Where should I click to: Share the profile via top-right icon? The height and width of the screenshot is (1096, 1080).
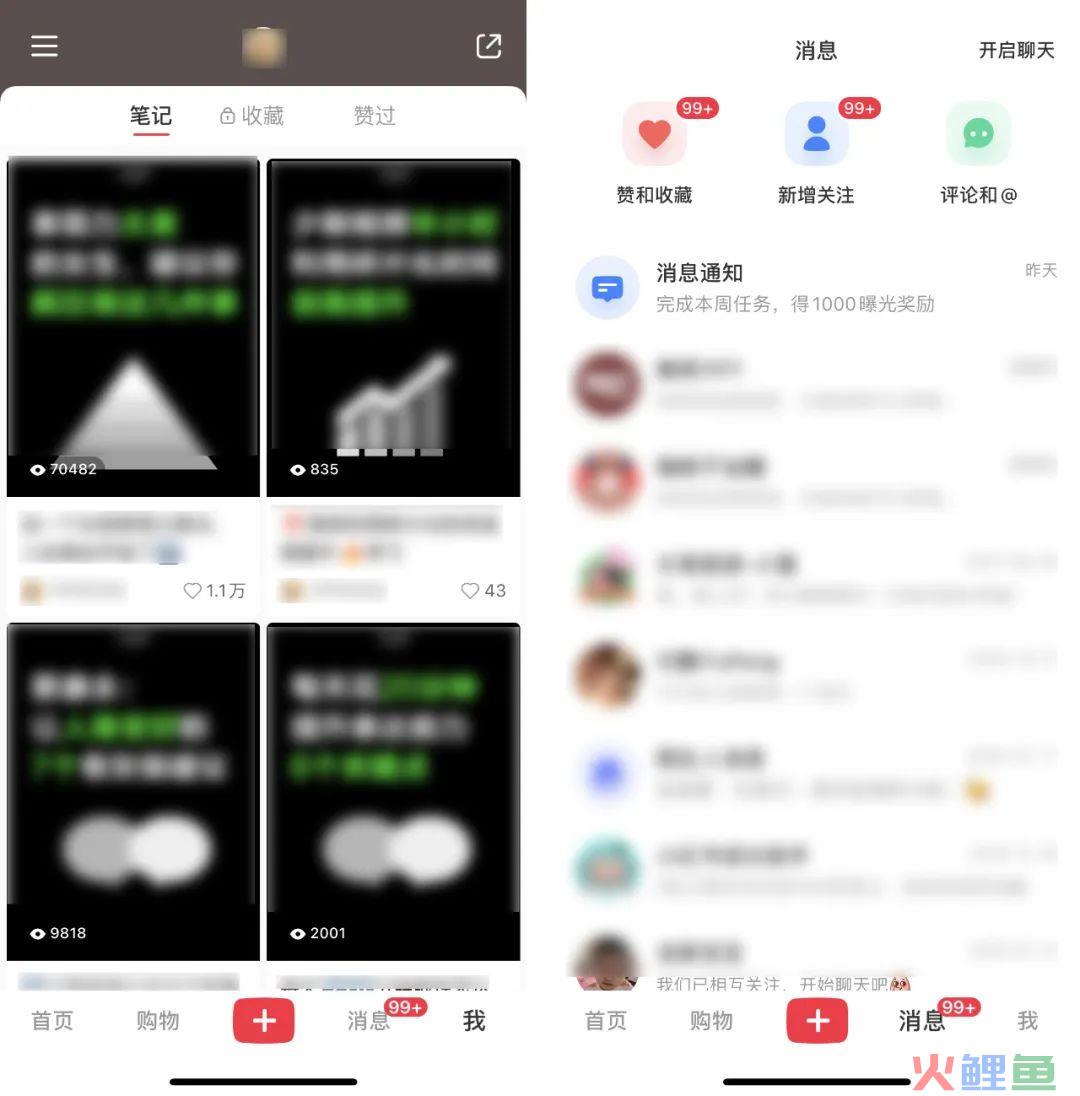pos(488,46)
